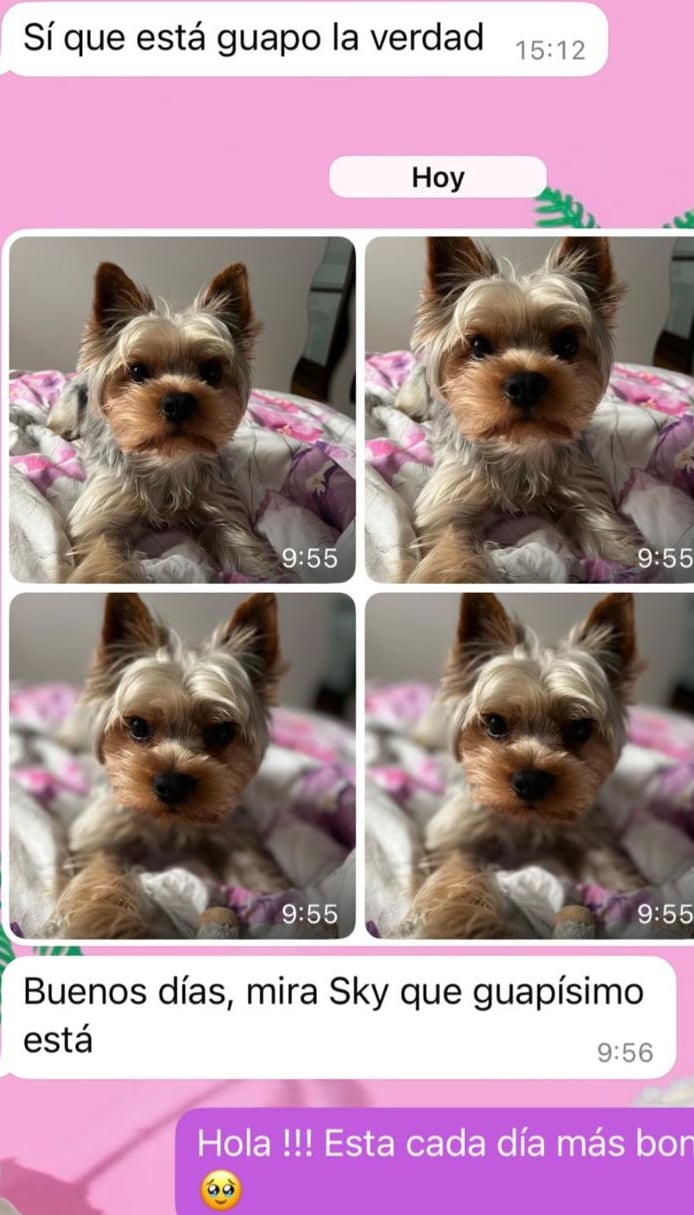
Task: Open the second dog photo, top-right tile
Action: [x=529, y=409]
